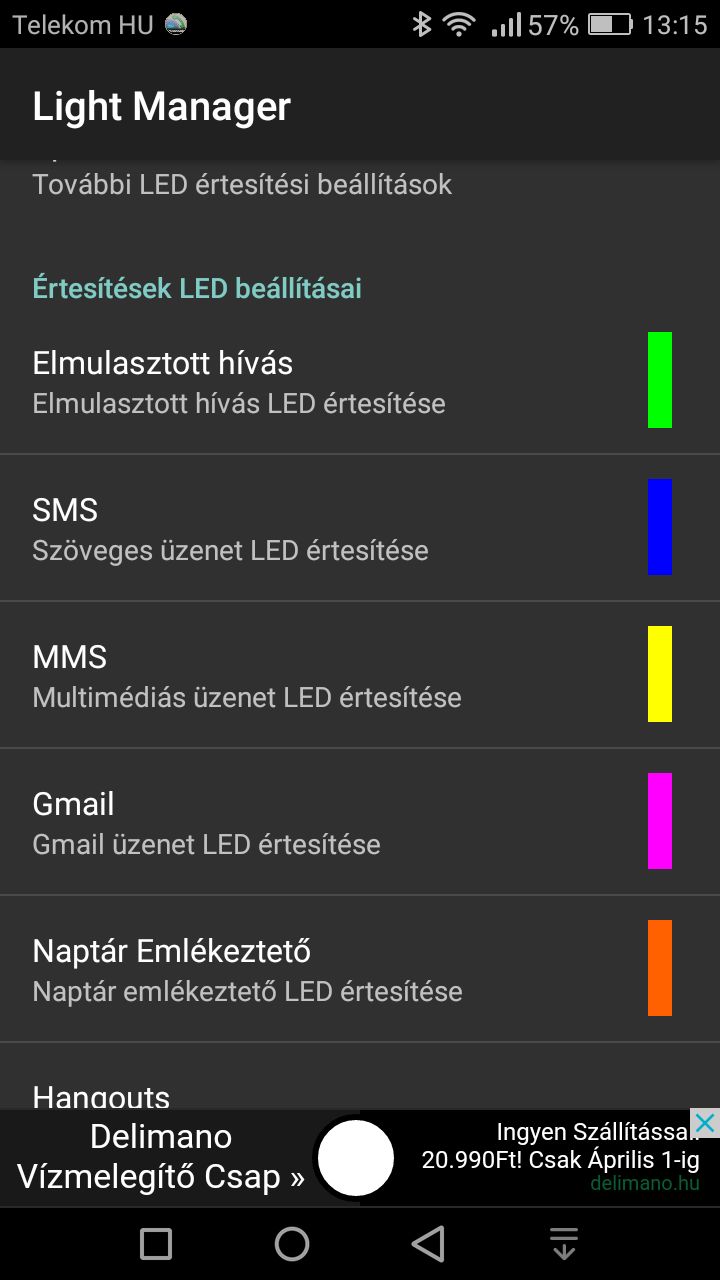Open Naptár Emlékeztető LED settings
720x1280 pixels.
[x=360, y=969]
